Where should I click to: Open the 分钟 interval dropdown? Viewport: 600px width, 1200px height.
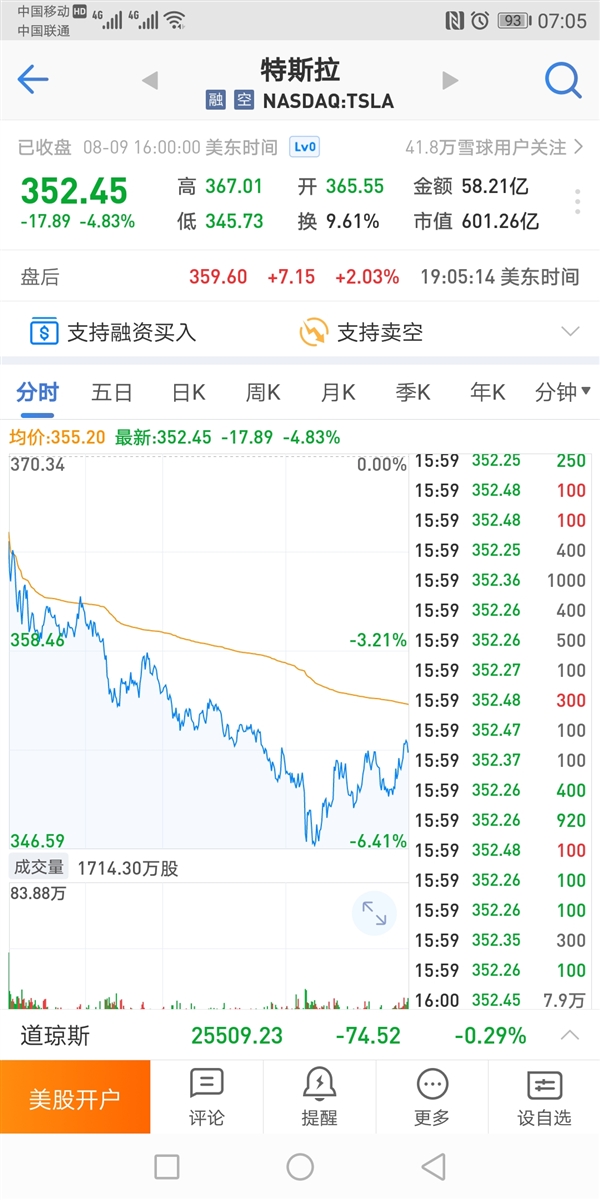[563, 393]
